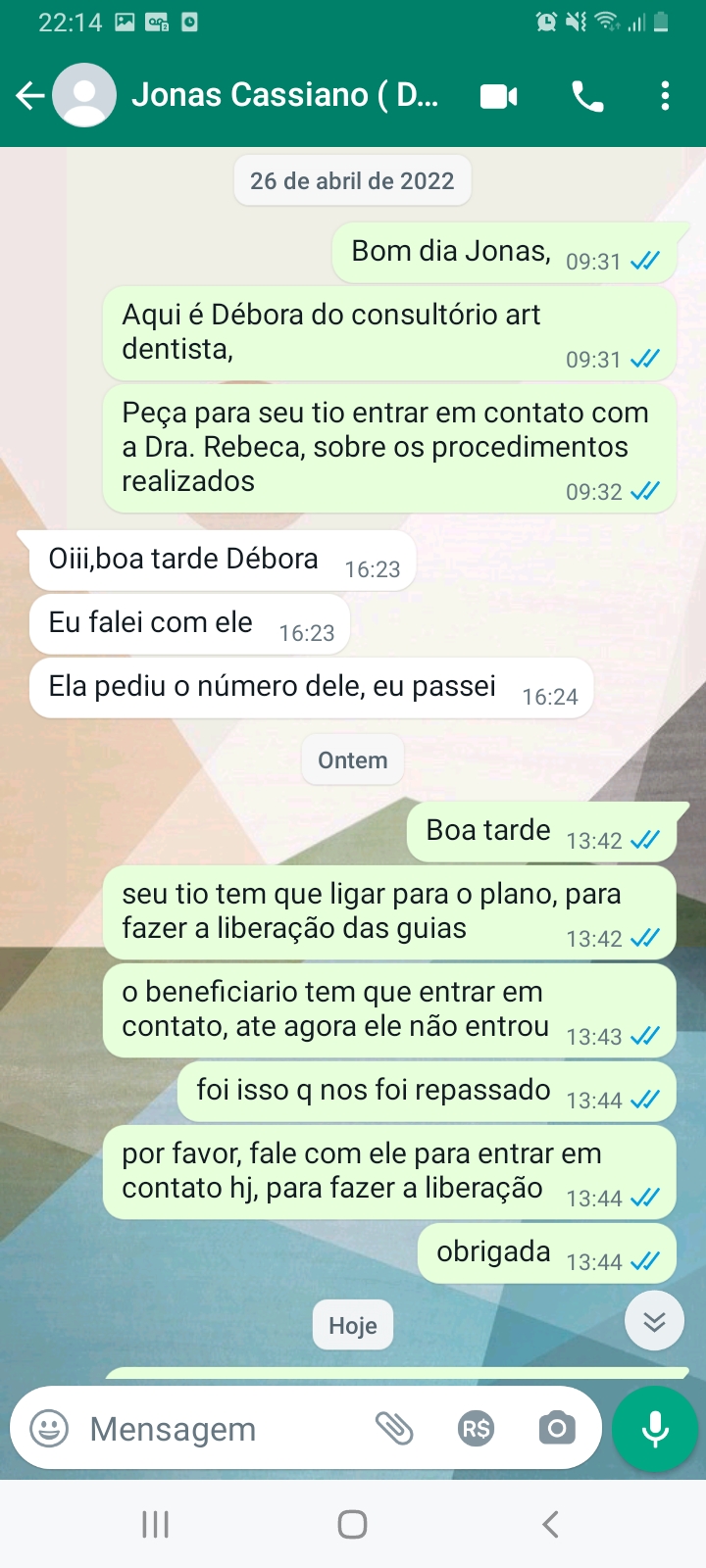Go back to the chat list
The width and height of the screenshot is (706, 1568).
30,96
